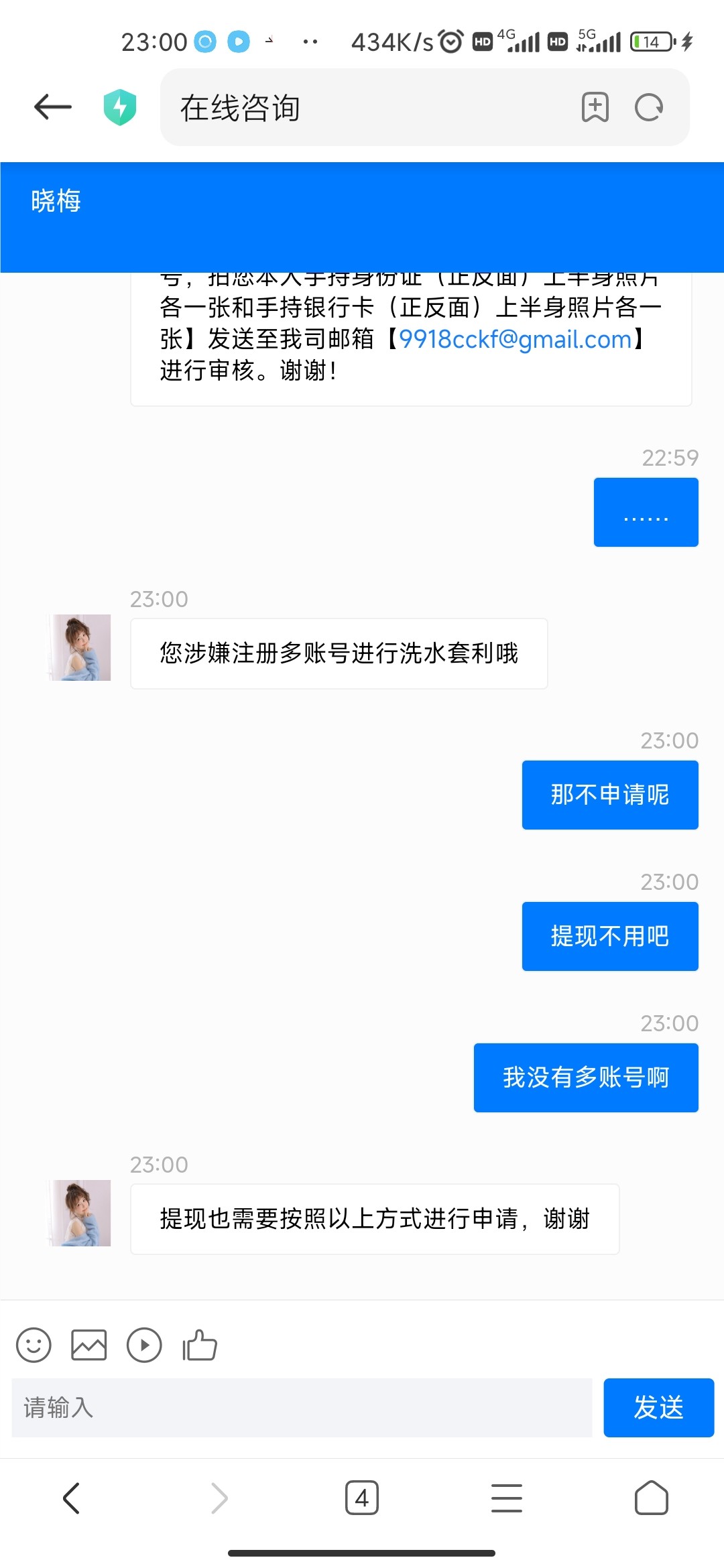This screenshot has width=724, height=1568.
Task: Tap the 发送 send button
Action: pos(658,1408)
